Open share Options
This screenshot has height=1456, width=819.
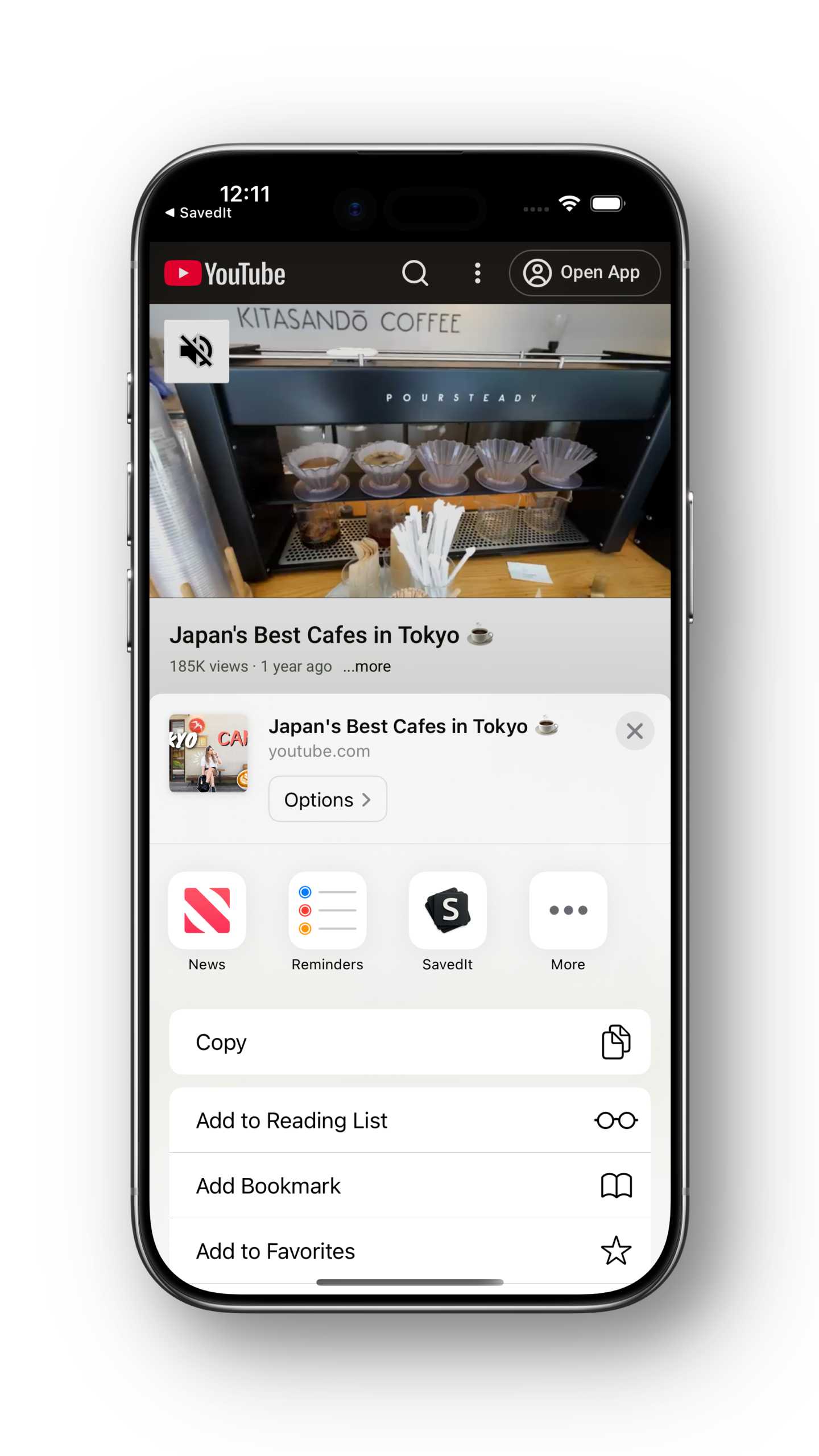[x=328, y=799]
